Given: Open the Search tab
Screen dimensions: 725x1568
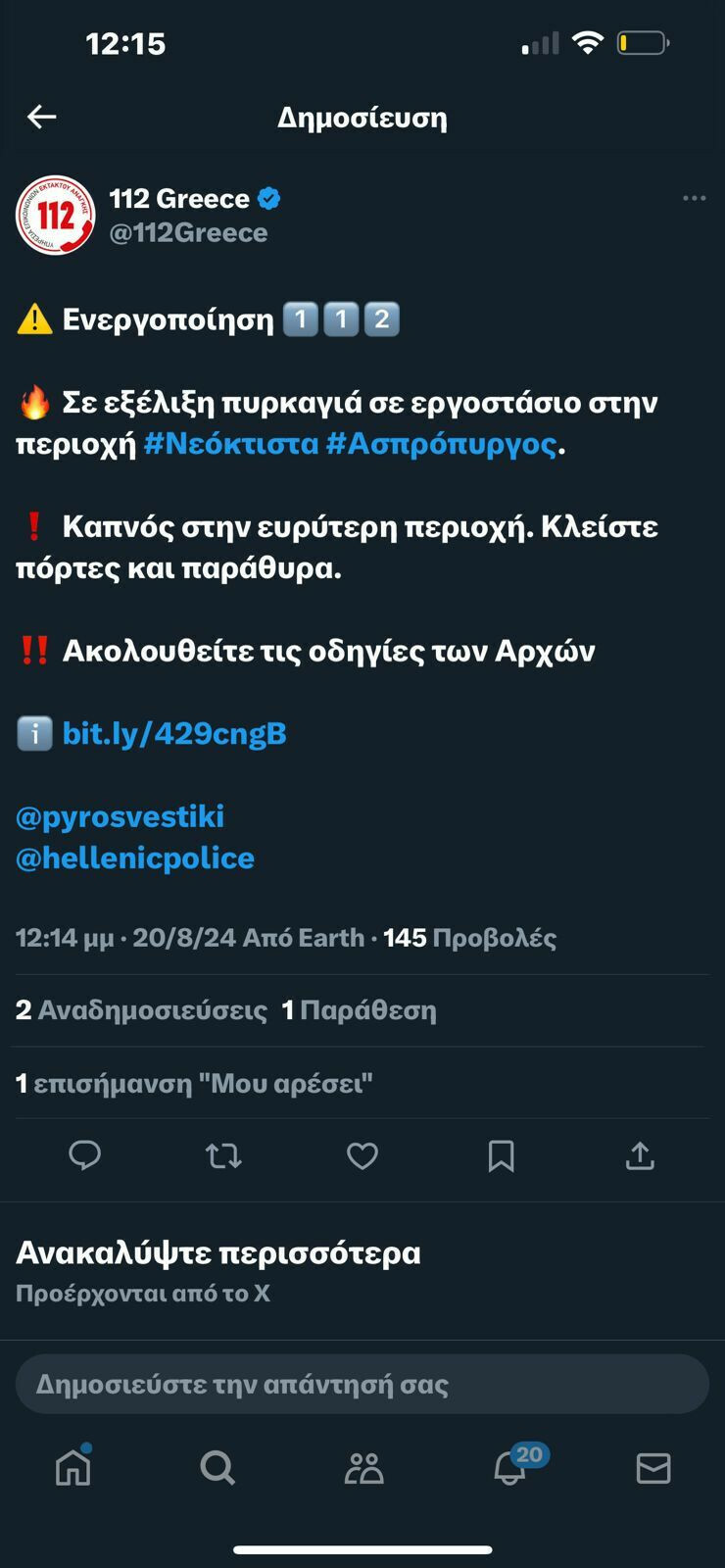Looking at the screenshot, I should [x=217, y=1468].
